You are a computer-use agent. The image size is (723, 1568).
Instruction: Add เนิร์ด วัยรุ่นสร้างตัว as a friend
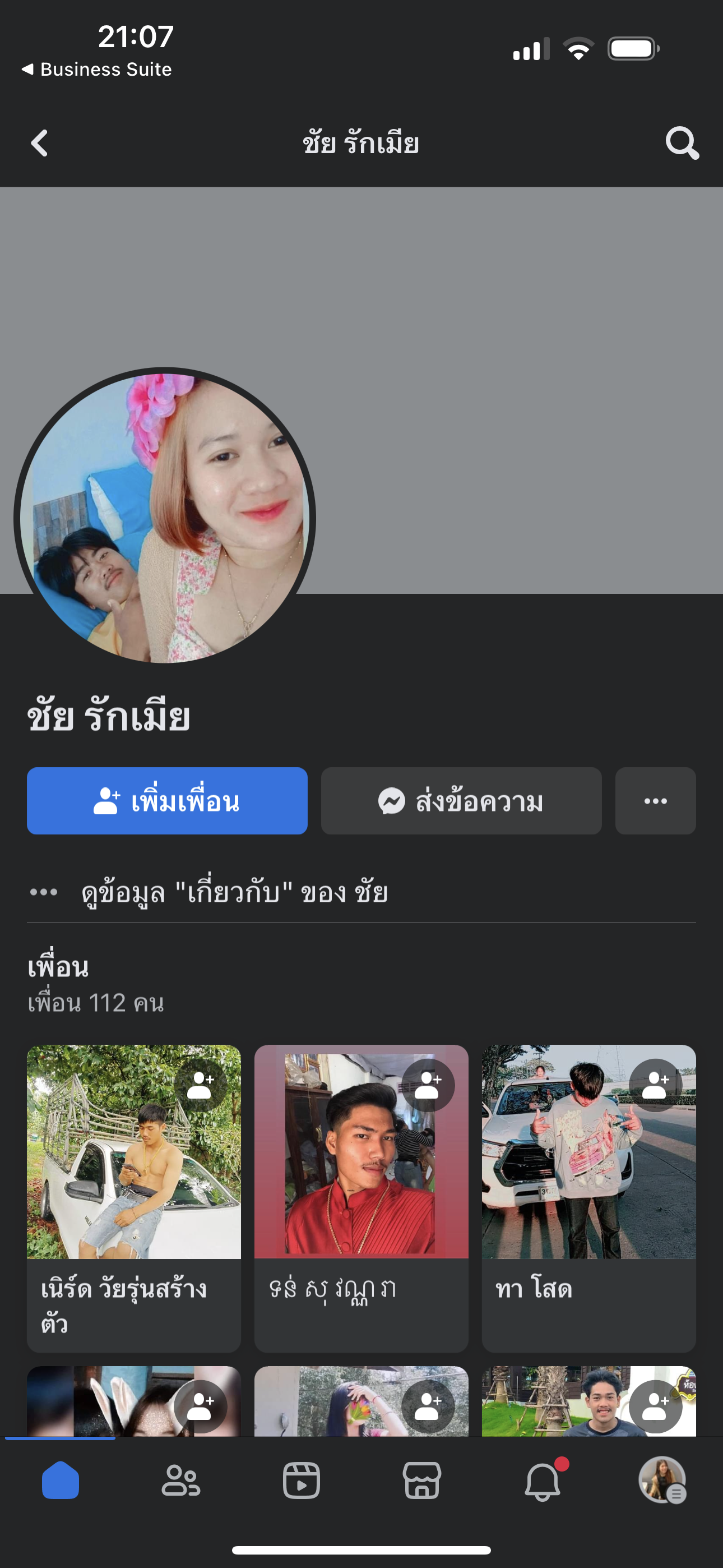(200, 1085)
